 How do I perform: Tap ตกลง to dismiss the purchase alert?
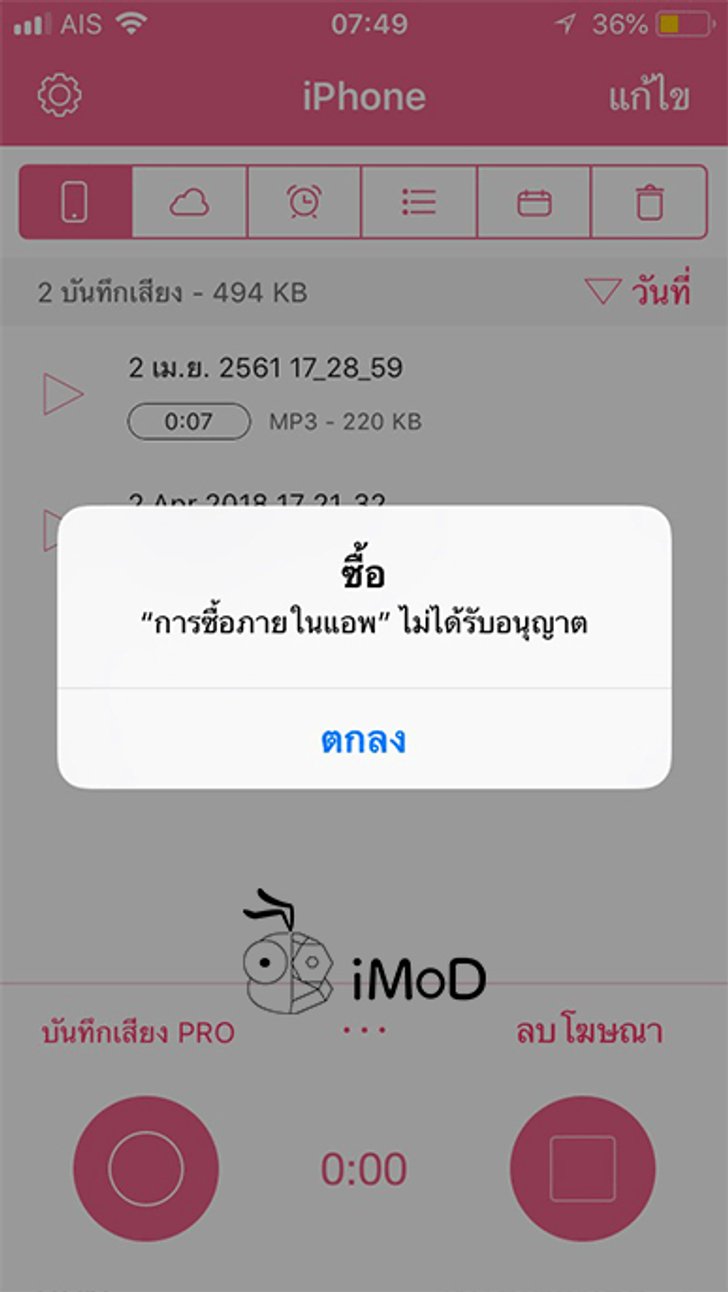(363, 740)
